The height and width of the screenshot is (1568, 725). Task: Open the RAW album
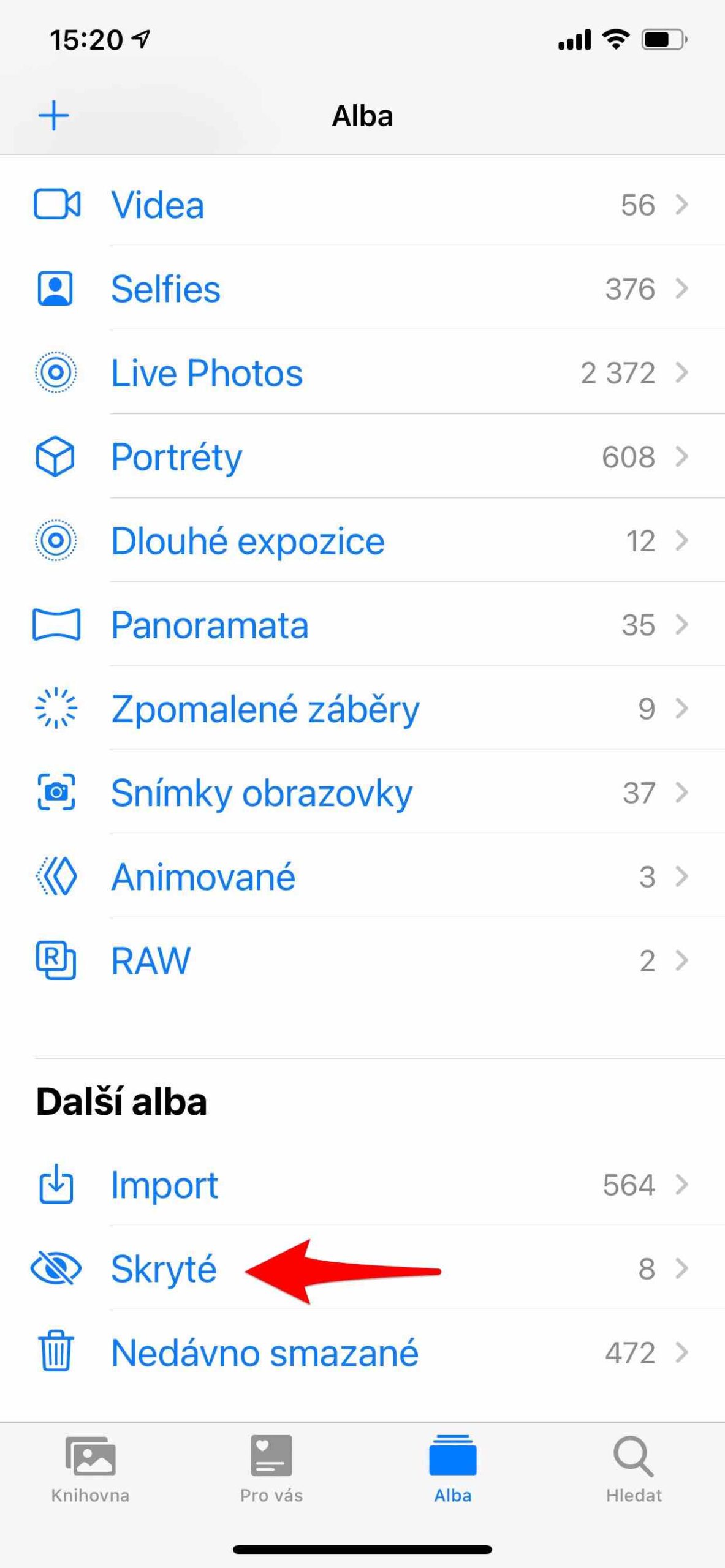[x=151, y=960]
